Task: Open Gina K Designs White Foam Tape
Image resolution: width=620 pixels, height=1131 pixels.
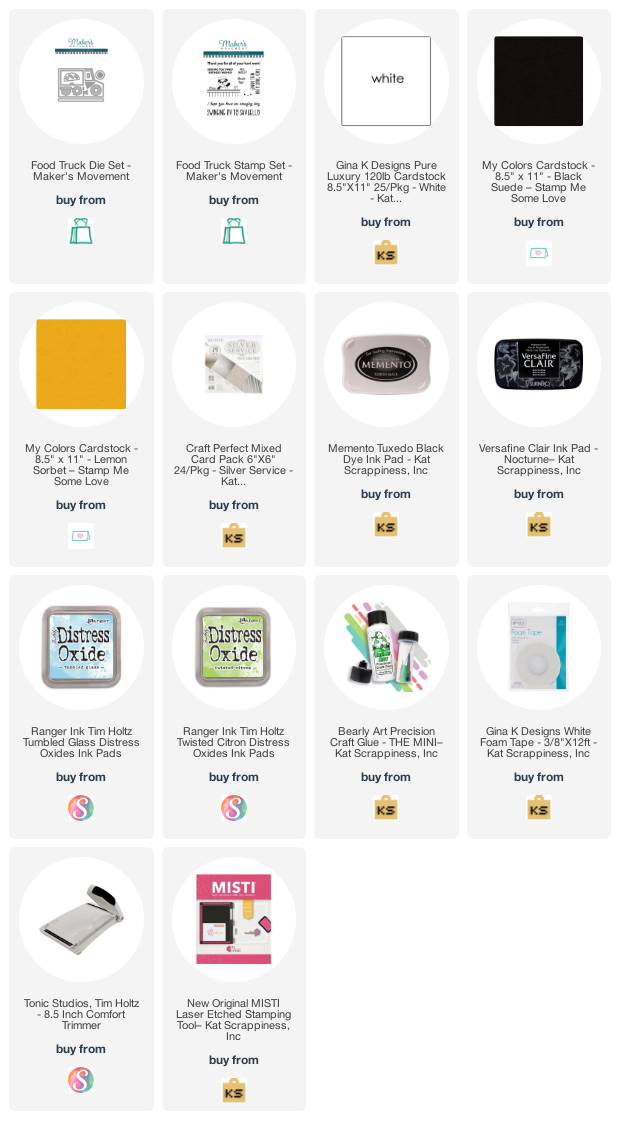Action: point(539,647)
